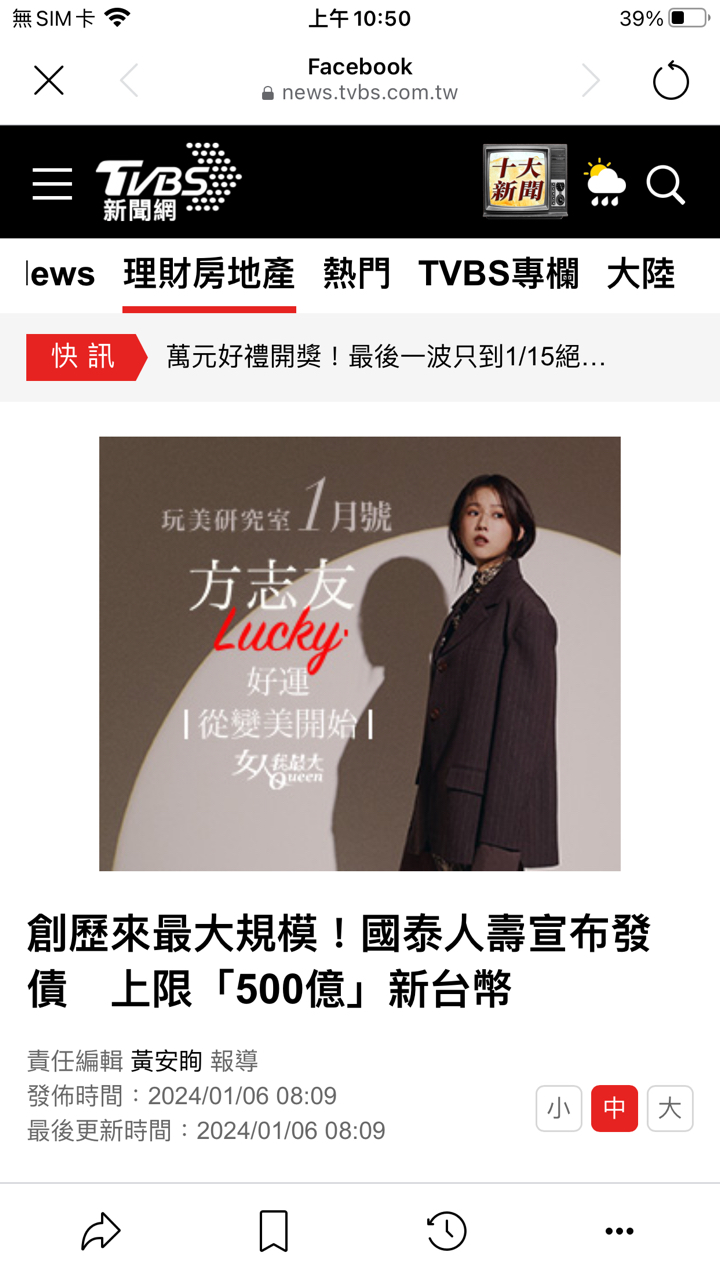
Task: Bookmark this page
Action: 273,1231
